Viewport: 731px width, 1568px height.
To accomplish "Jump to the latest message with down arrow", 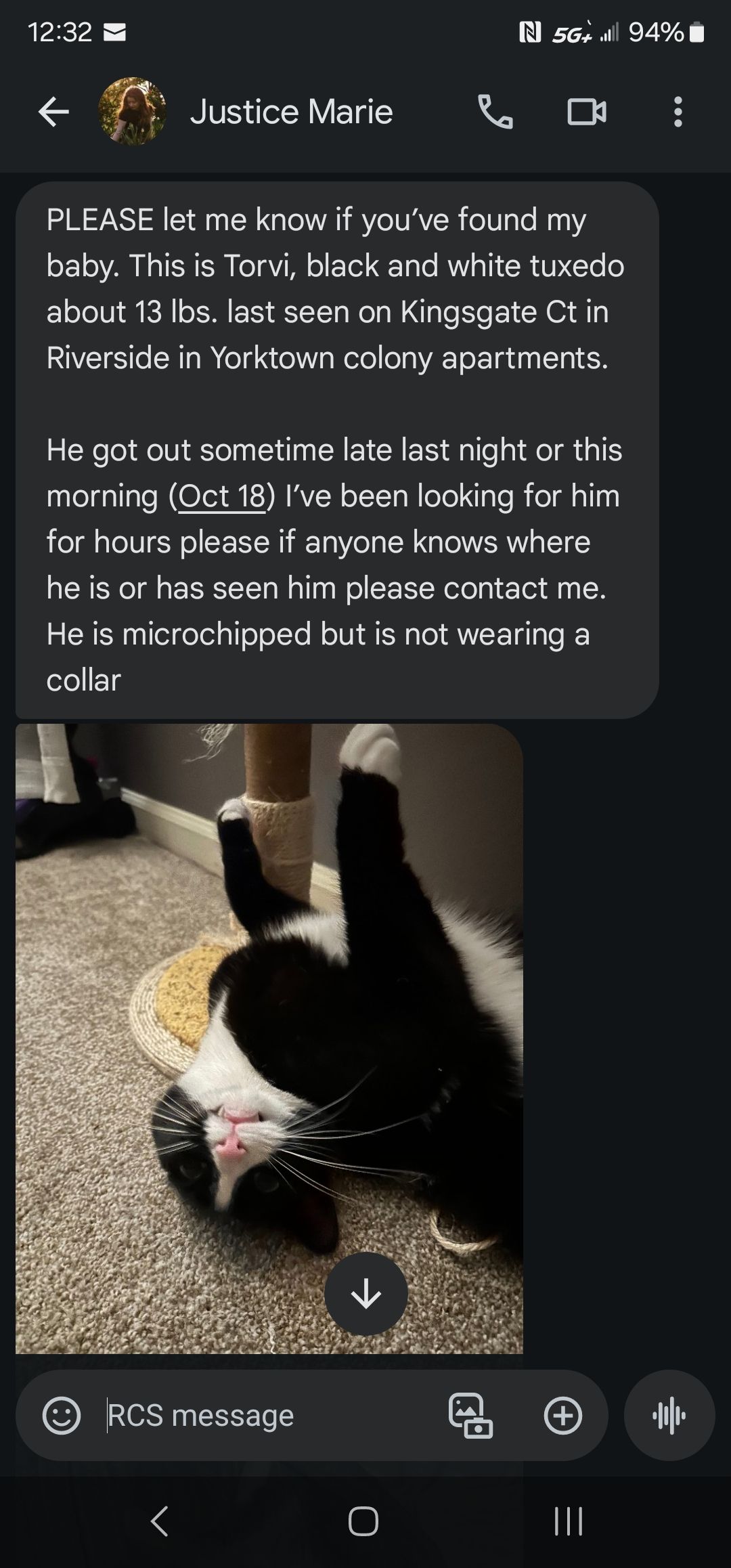I will [365, 1294].
